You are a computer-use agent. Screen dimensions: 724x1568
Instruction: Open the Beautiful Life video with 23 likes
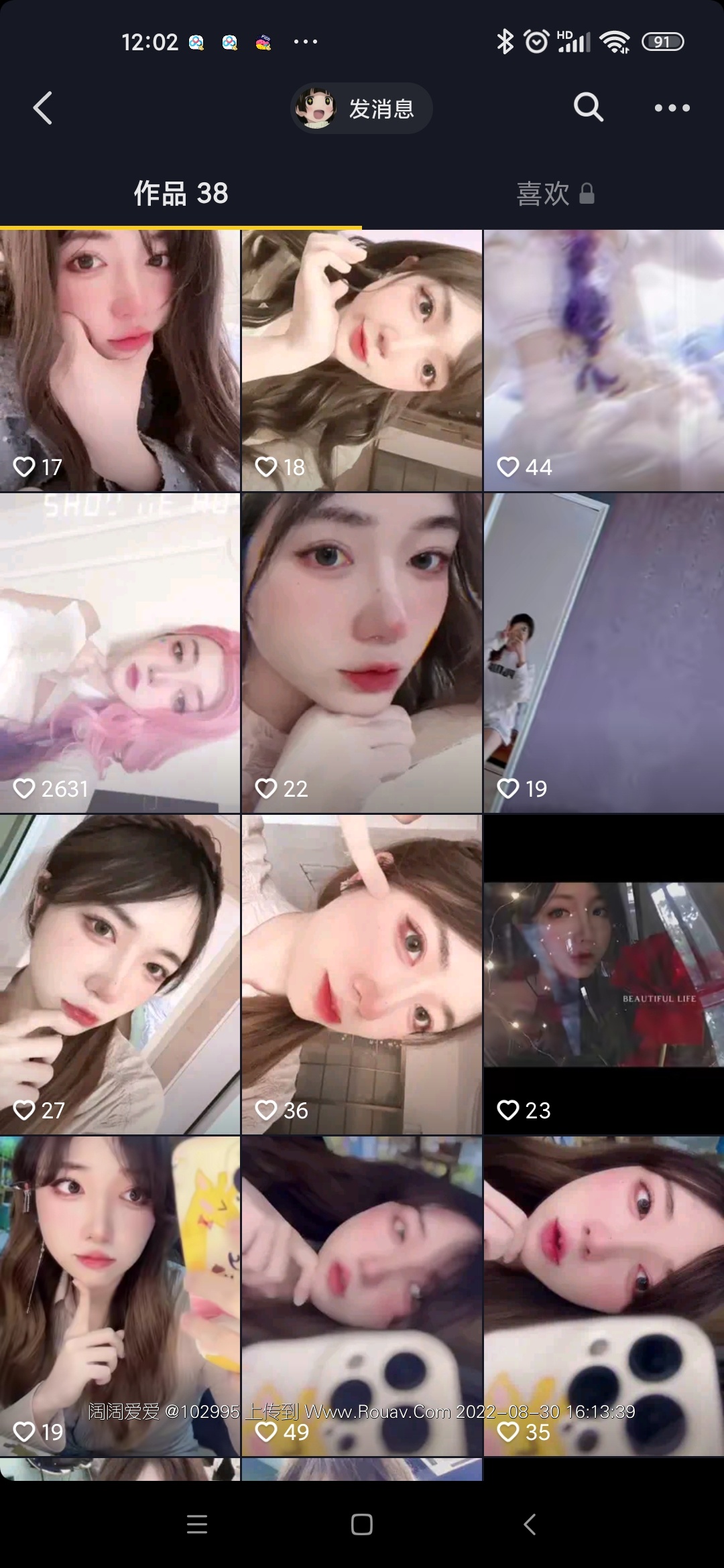point(603,974)
